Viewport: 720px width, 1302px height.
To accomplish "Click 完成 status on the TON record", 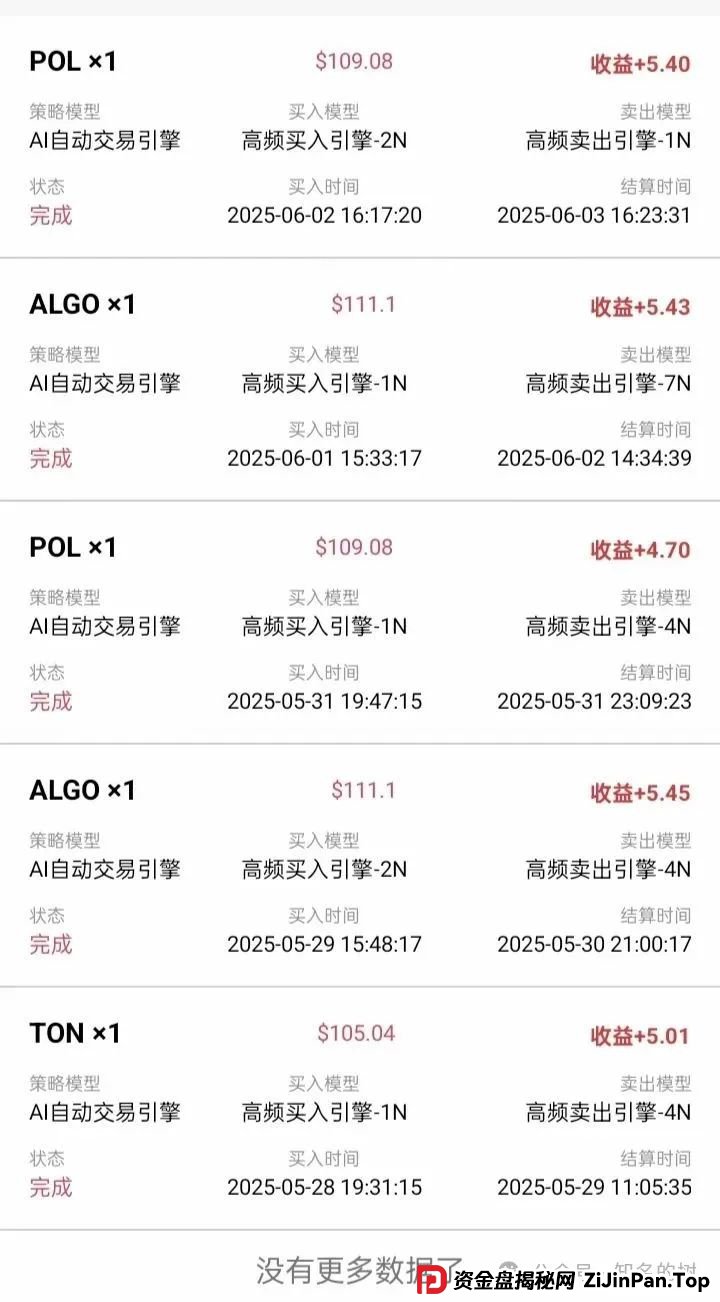I will coord(50,1188).
